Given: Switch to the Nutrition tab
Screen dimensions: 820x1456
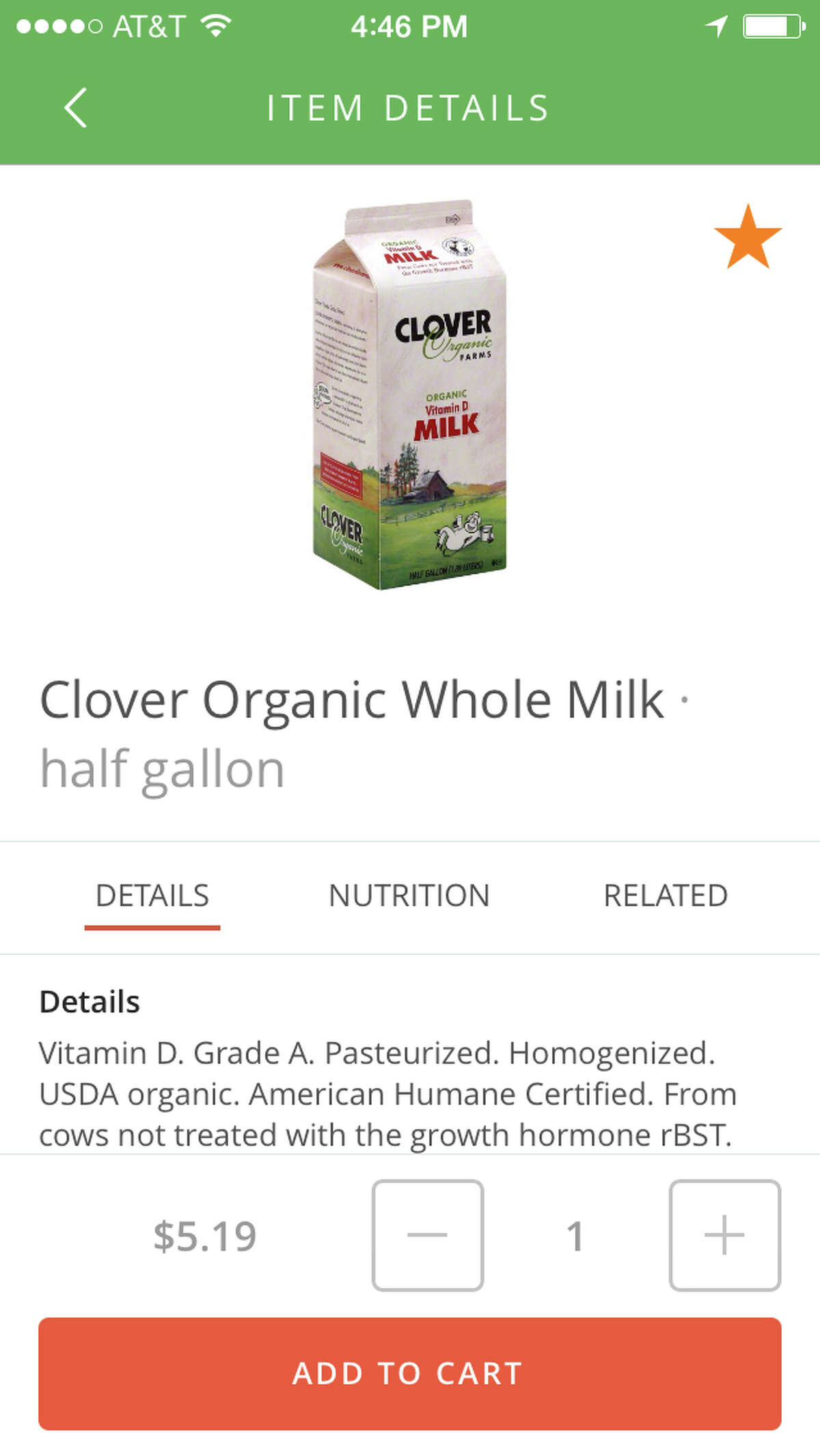Looking at the screenshot, I should pyautogui.click(x=409, y=895).
